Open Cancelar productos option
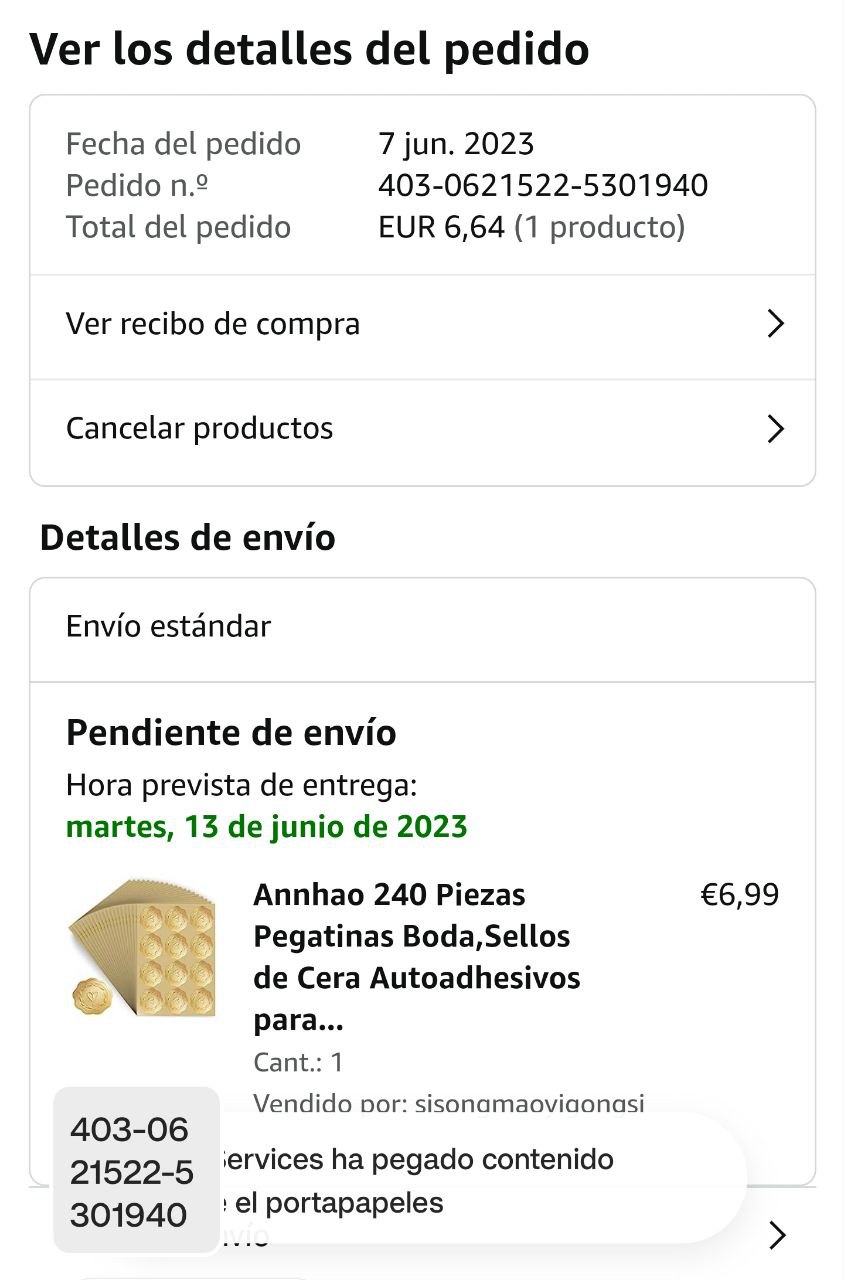 pos(422,429)
